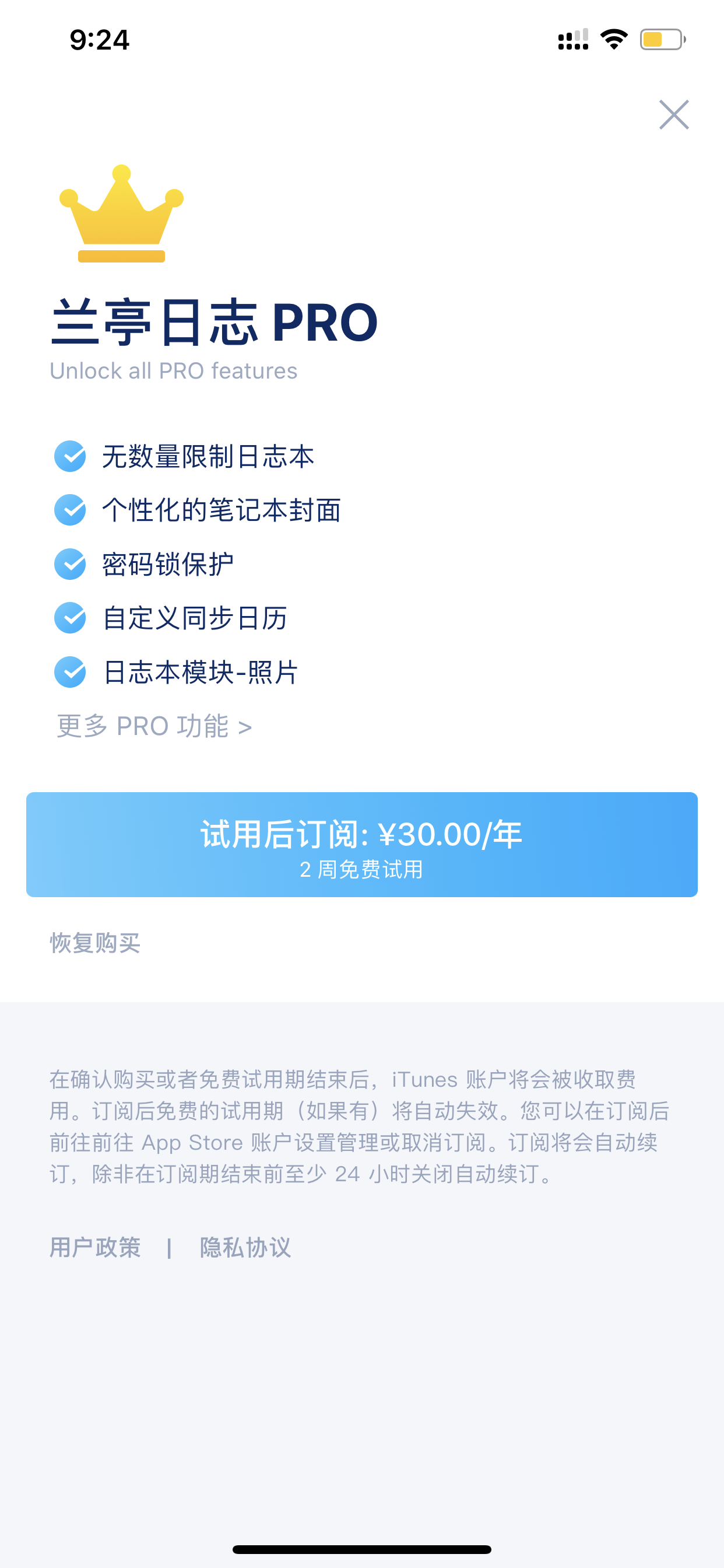Viewport: 724px width, 1568px height.
Task: Tap 恢复购买 to restore purchases
Action: [95, 943]
